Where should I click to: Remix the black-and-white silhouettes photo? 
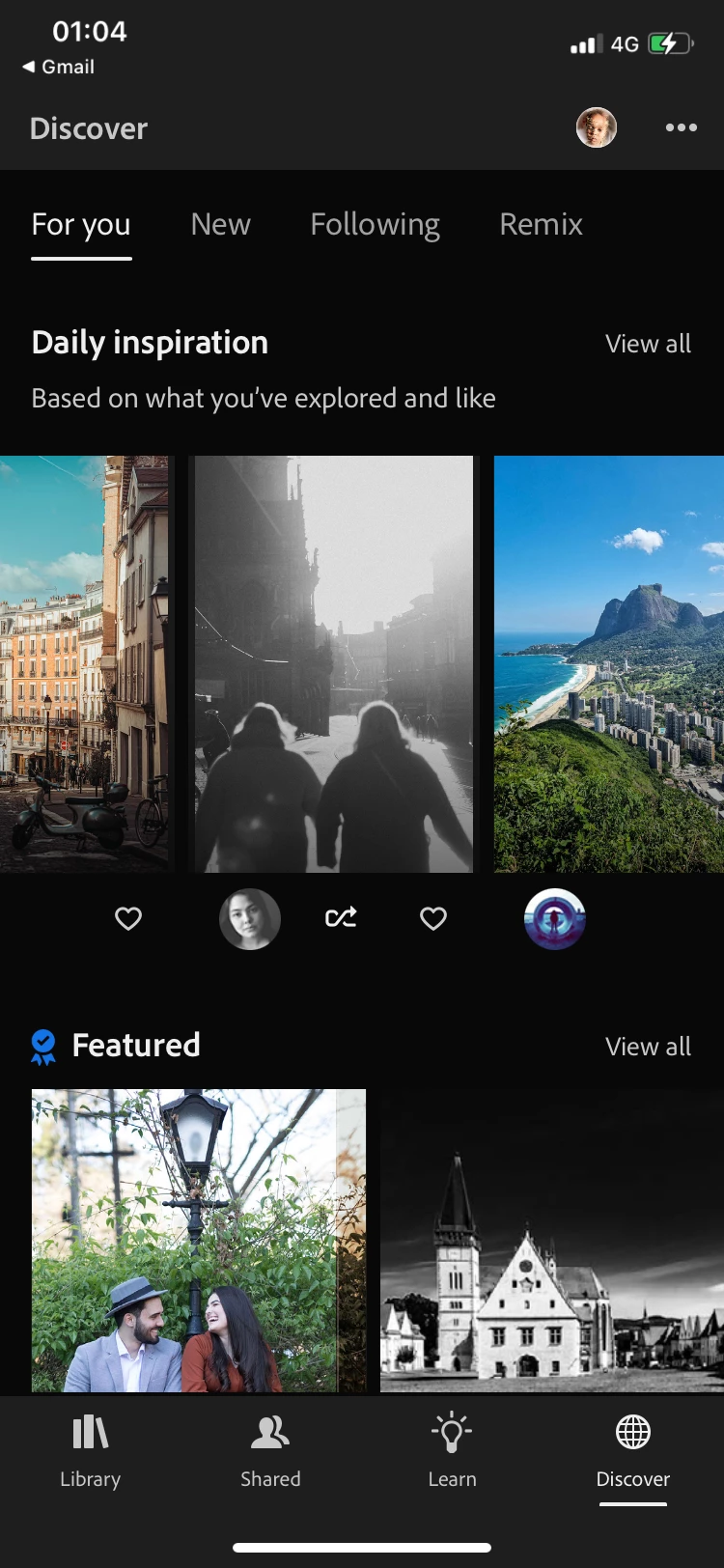[x=341, y=918]
